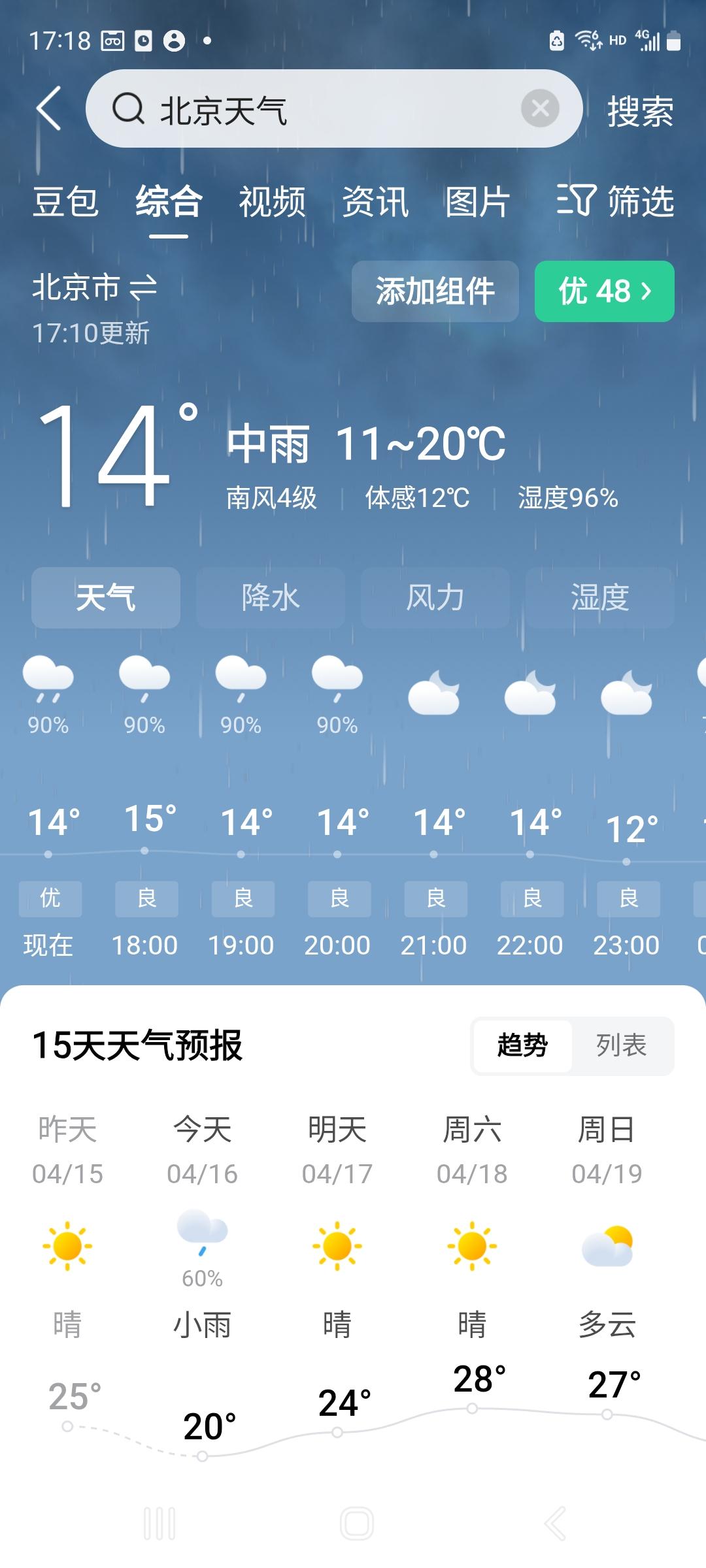
Task: Tap the 添加组件 button
Action: pyautogui.click(x=435, y=292)
